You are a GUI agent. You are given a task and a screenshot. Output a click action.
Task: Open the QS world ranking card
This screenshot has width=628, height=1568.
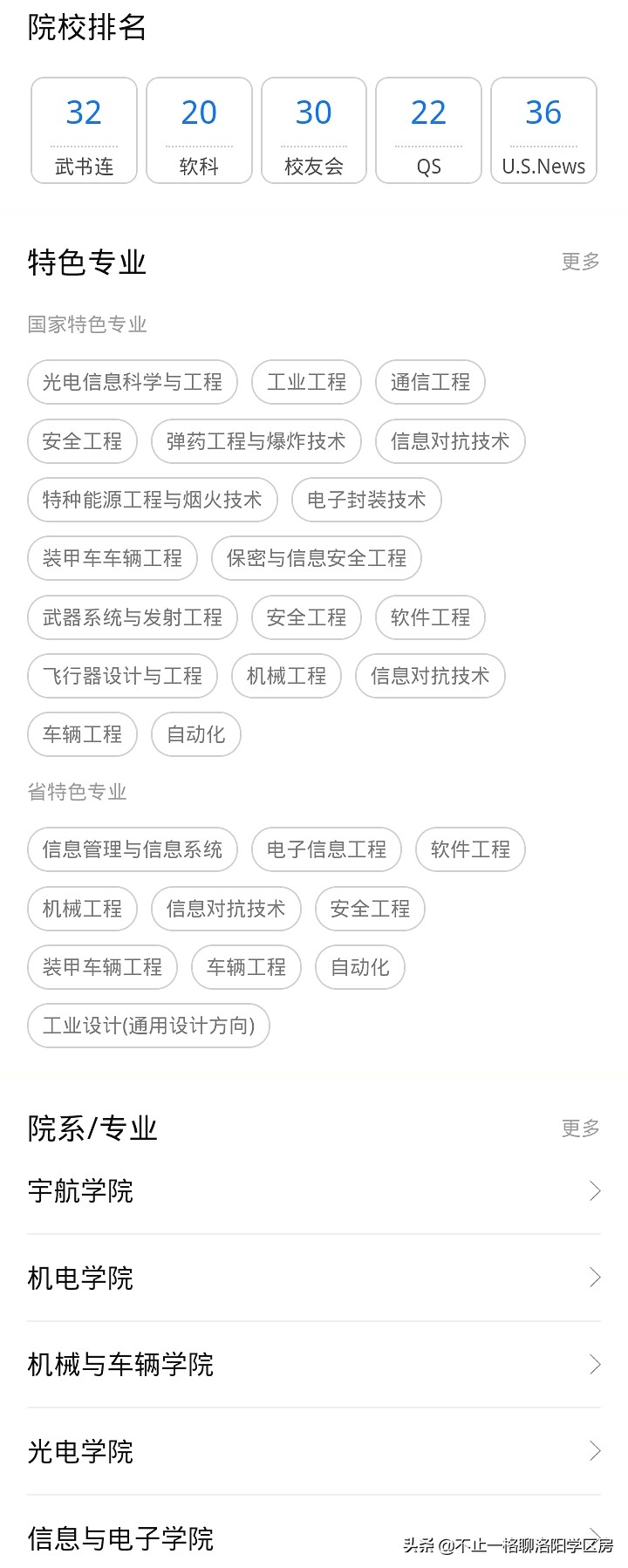(428, 129)
